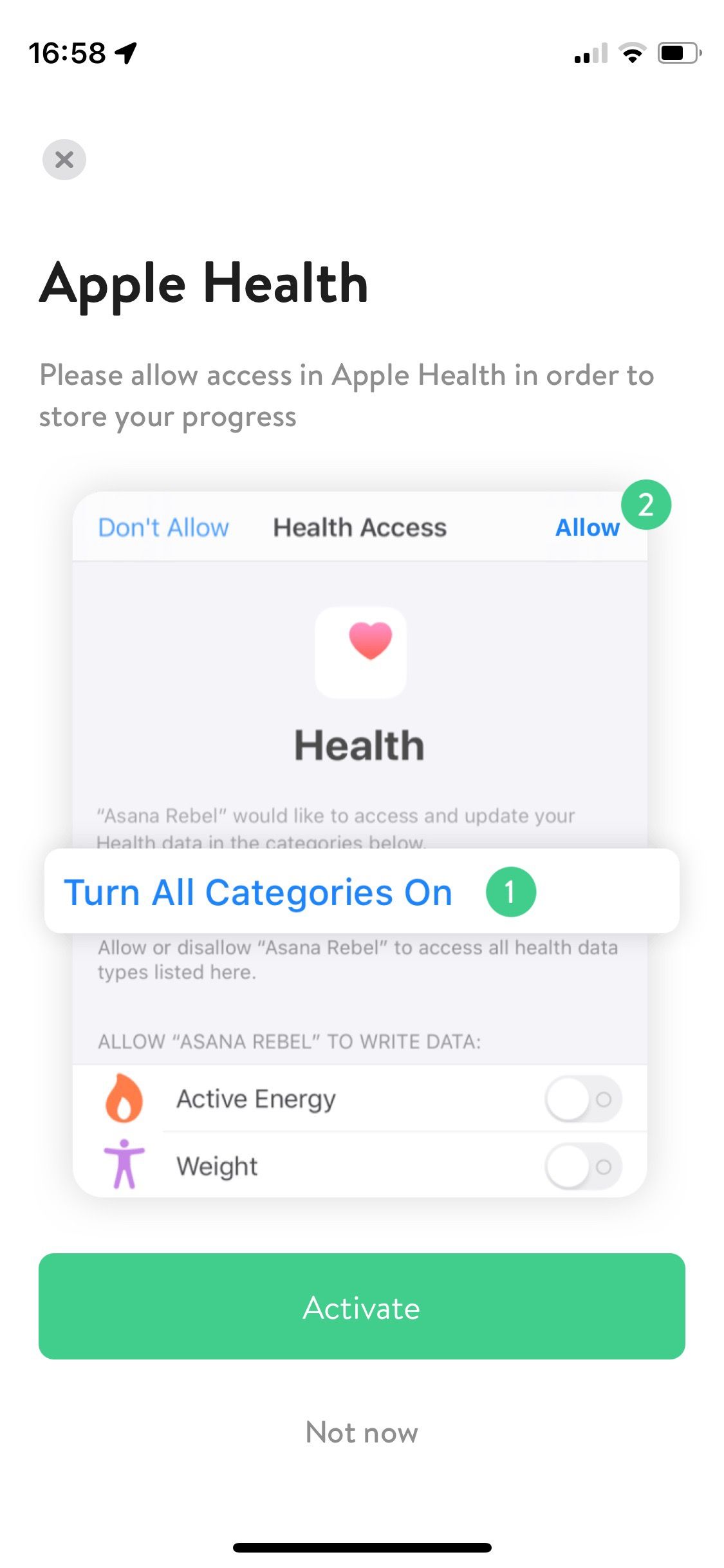Viewport: 724px width, 1568px height.
Task: Click the Health Access sheet title
Action: pyautogui.click(x=360, y=527)
